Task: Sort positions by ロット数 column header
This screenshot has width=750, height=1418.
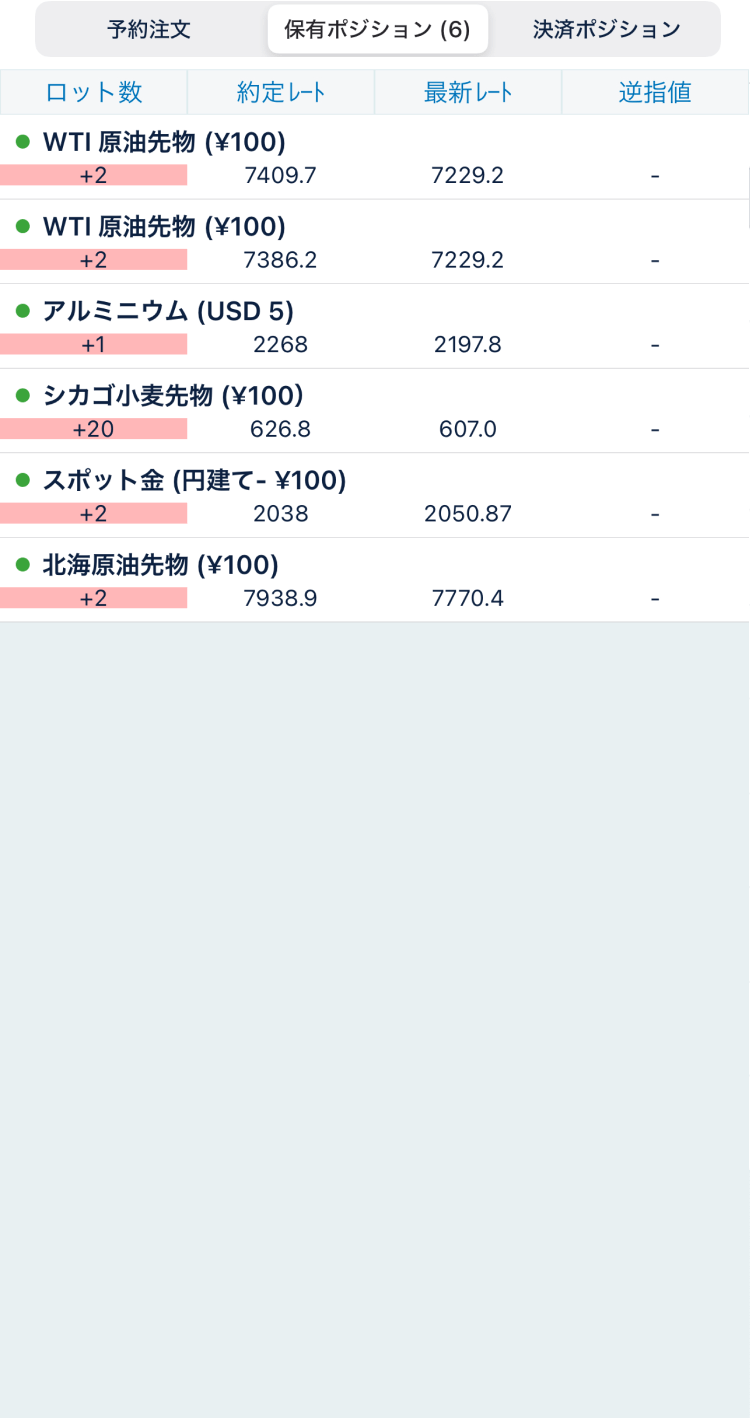Action: tap(94, 93)
